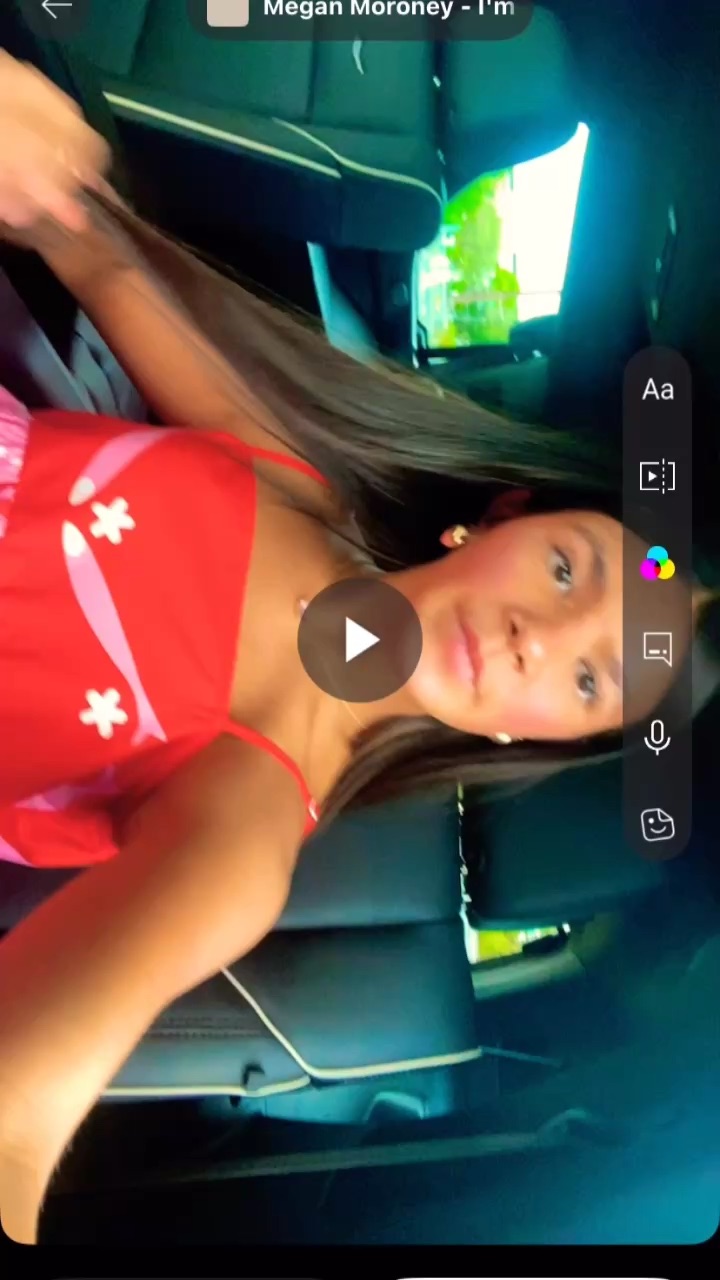
Task: Open the stickers tool
Action: tap(657, 825)
